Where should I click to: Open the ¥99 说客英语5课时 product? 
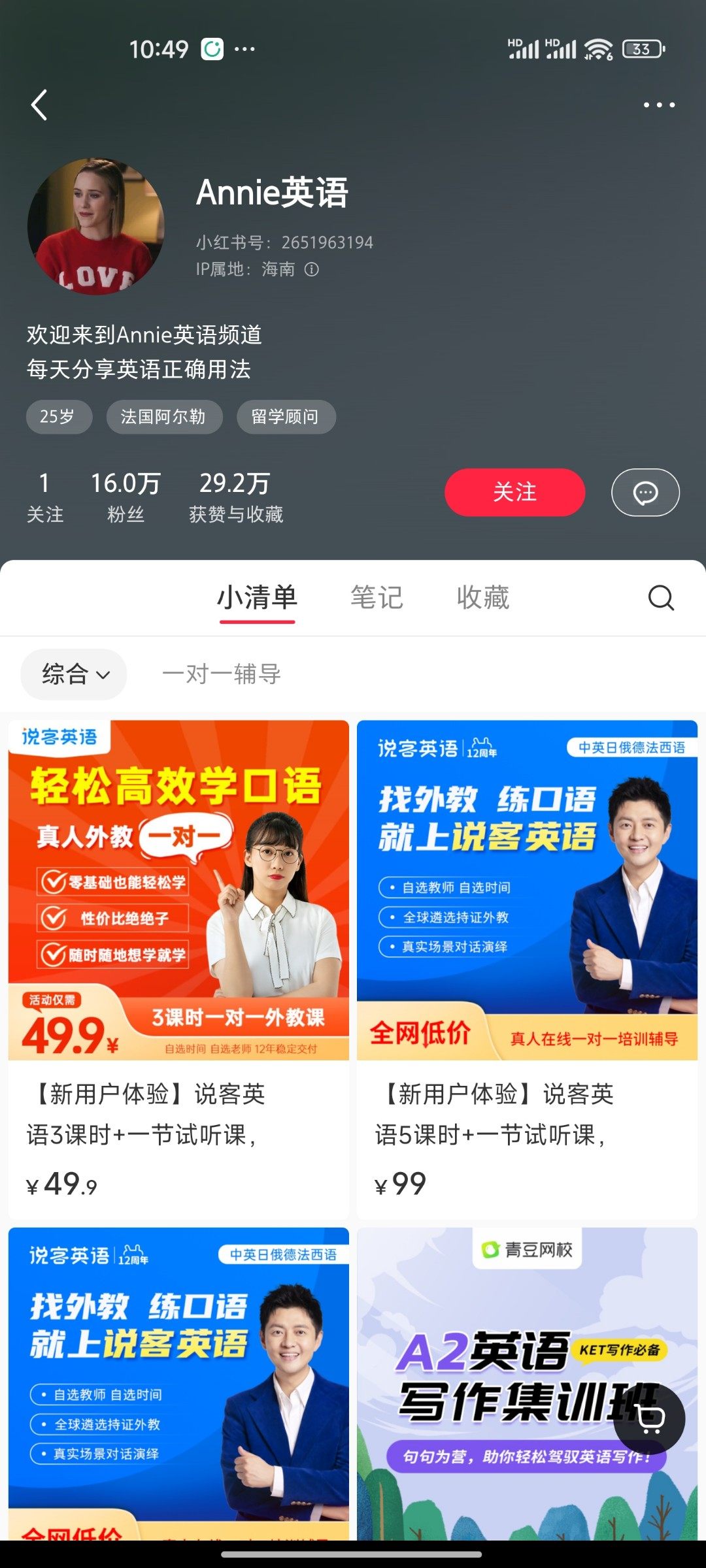(x=527, y=967)
